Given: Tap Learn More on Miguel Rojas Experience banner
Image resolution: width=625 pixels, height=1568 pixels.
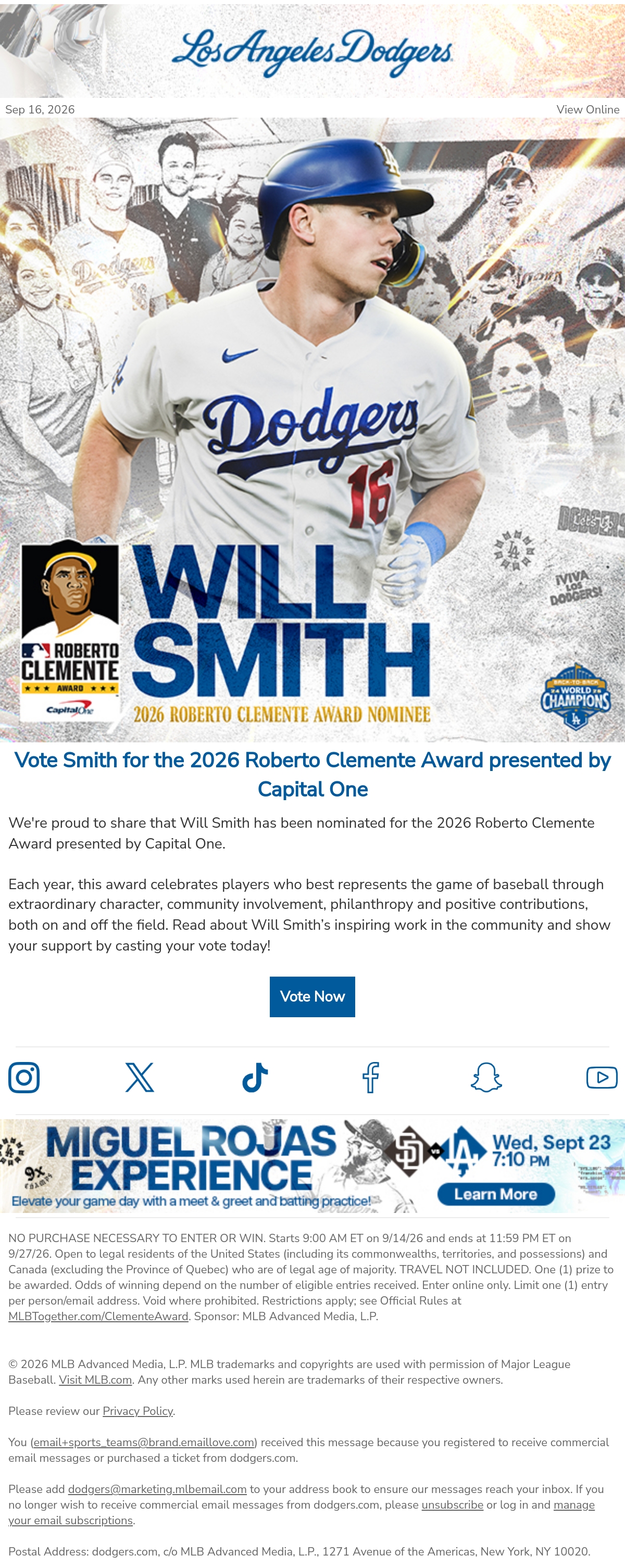Looking at the screenshot, I should click(495, 1194).
